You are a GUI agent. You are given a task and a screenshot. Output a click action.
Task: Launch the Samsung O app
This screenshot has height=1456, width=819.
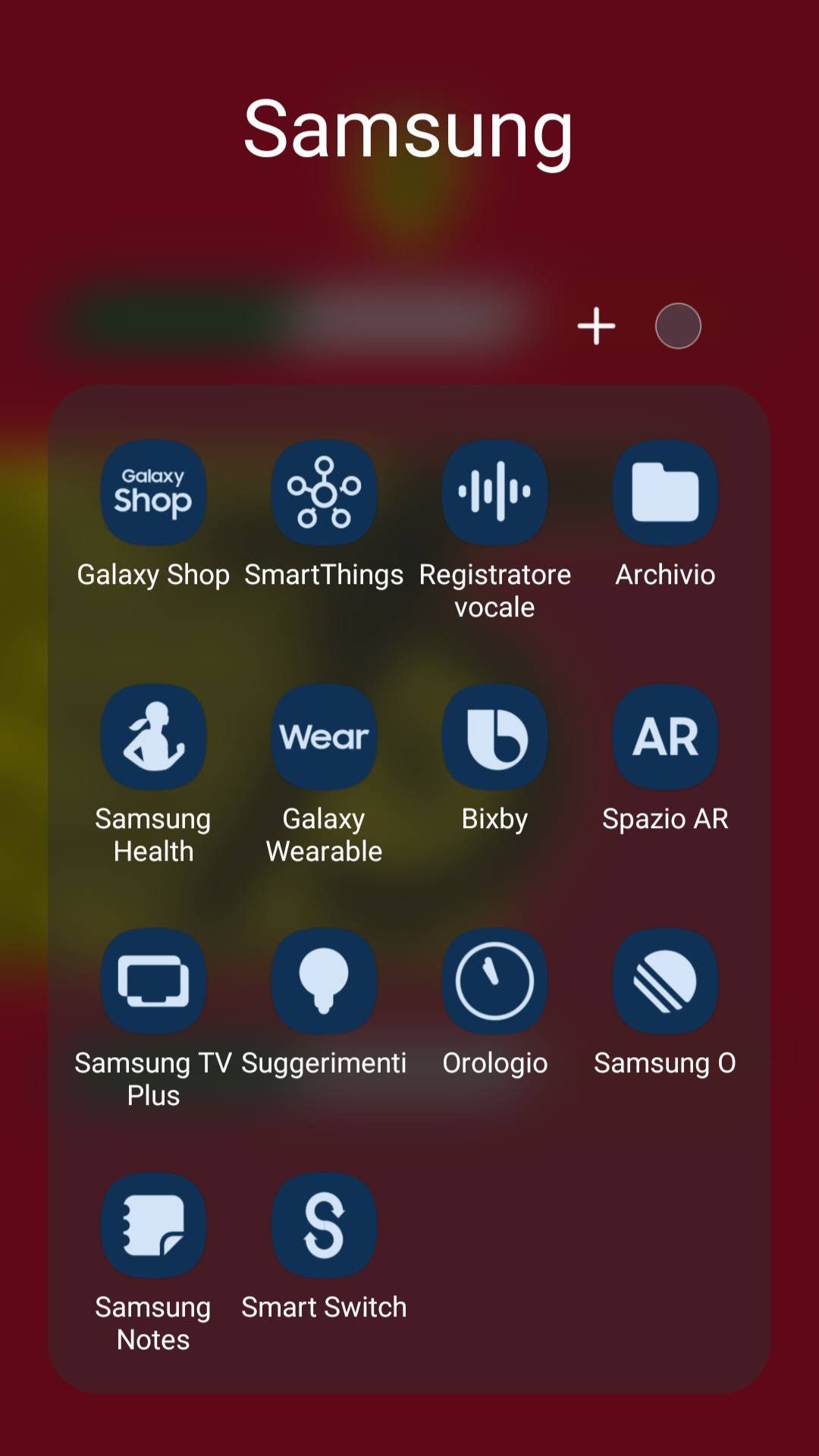click(665, 981)
